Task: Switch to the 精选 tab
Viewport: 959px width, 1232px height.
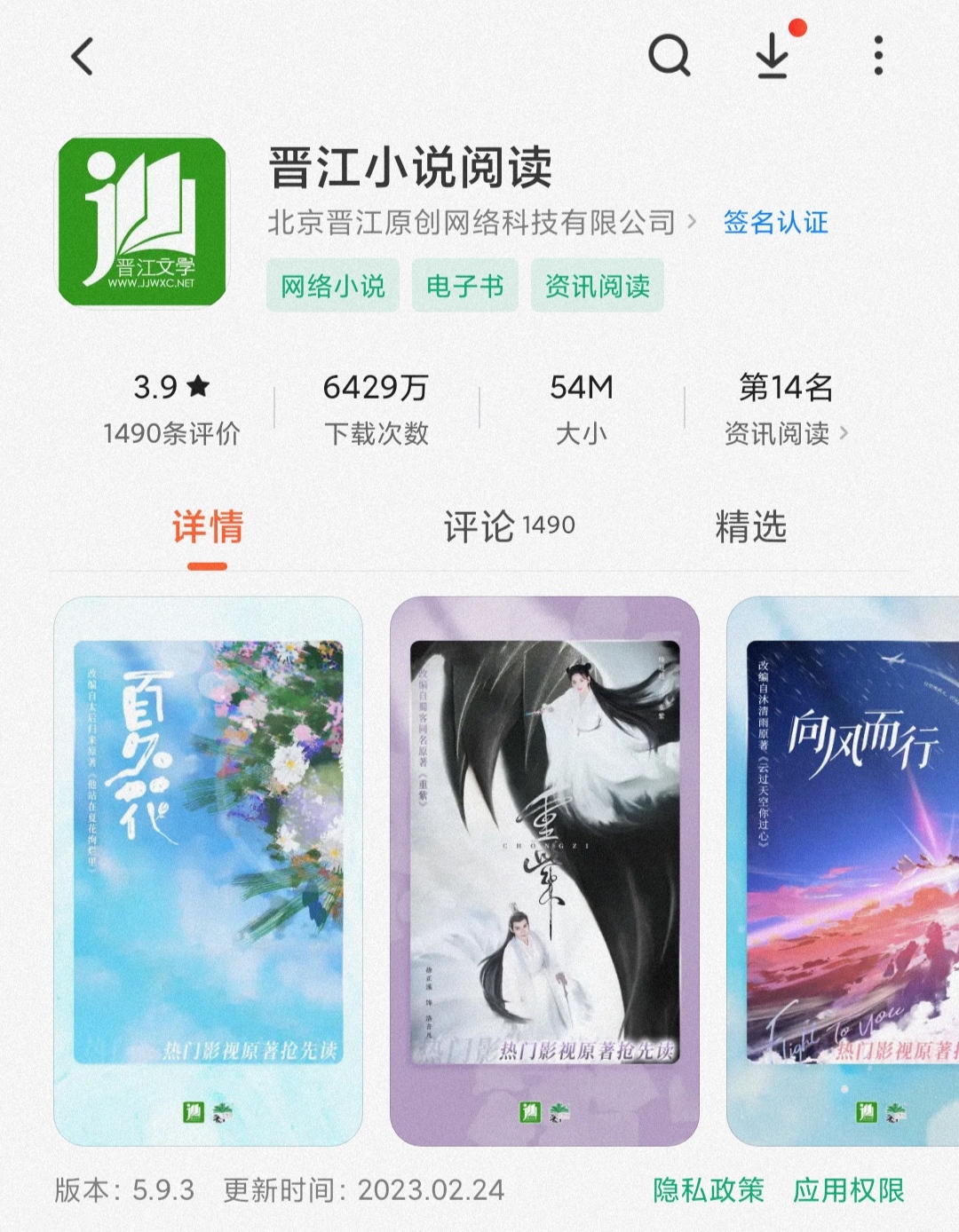Action: [x=750, y=527]
